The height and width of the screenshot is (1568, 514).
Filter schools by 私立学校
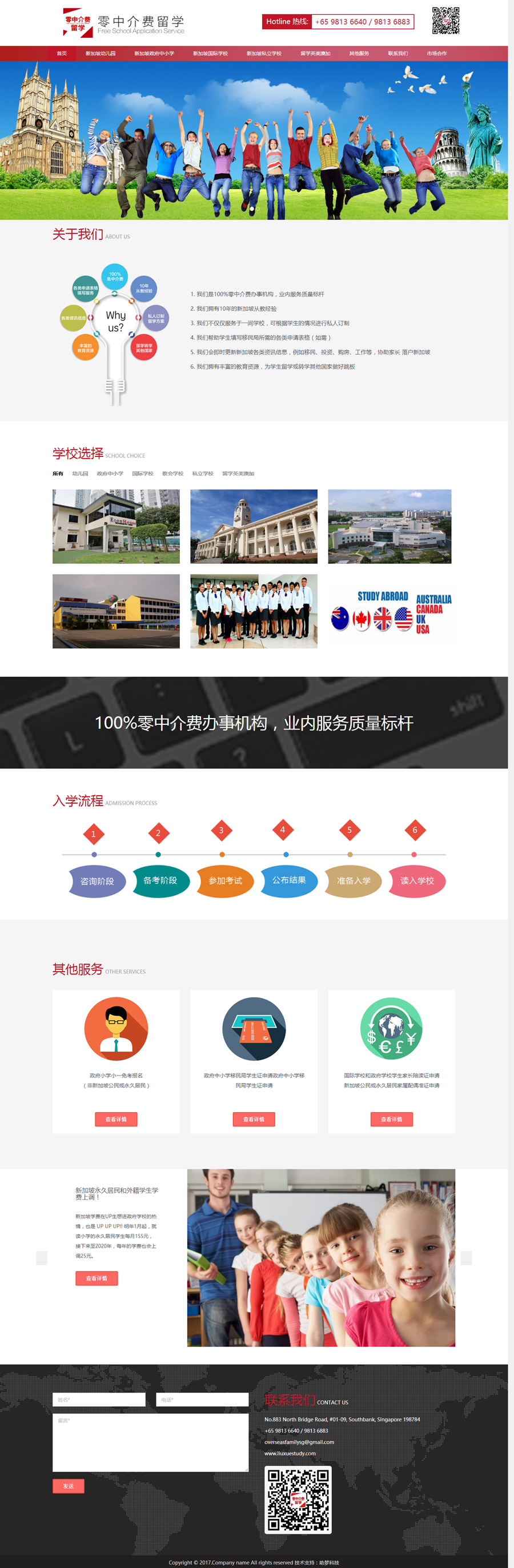click(203, 474)
